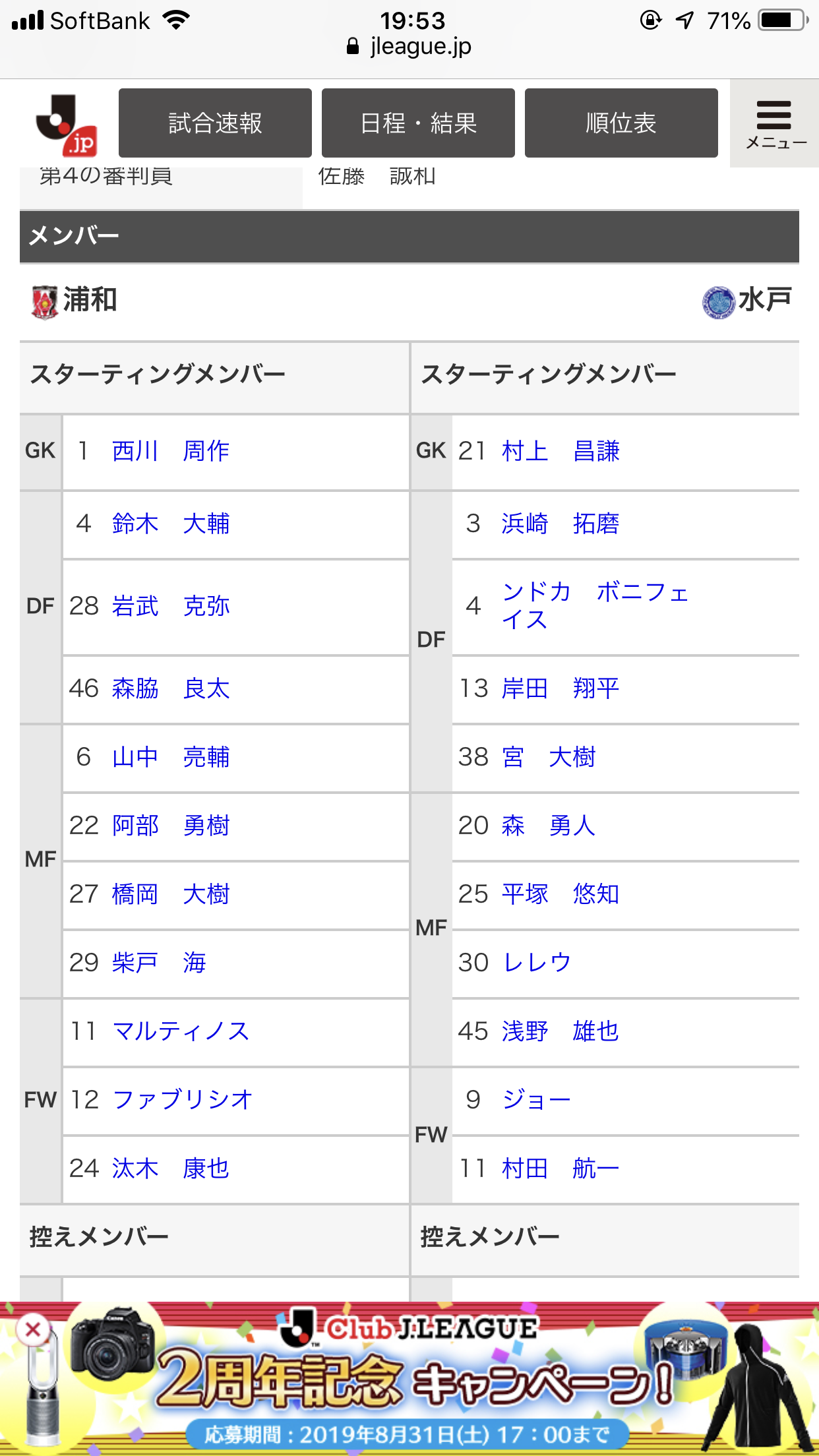Select 村田 航一 player link
Image resolution: width=819 pixels, height=1456 pixels.
pos(561,1168)
